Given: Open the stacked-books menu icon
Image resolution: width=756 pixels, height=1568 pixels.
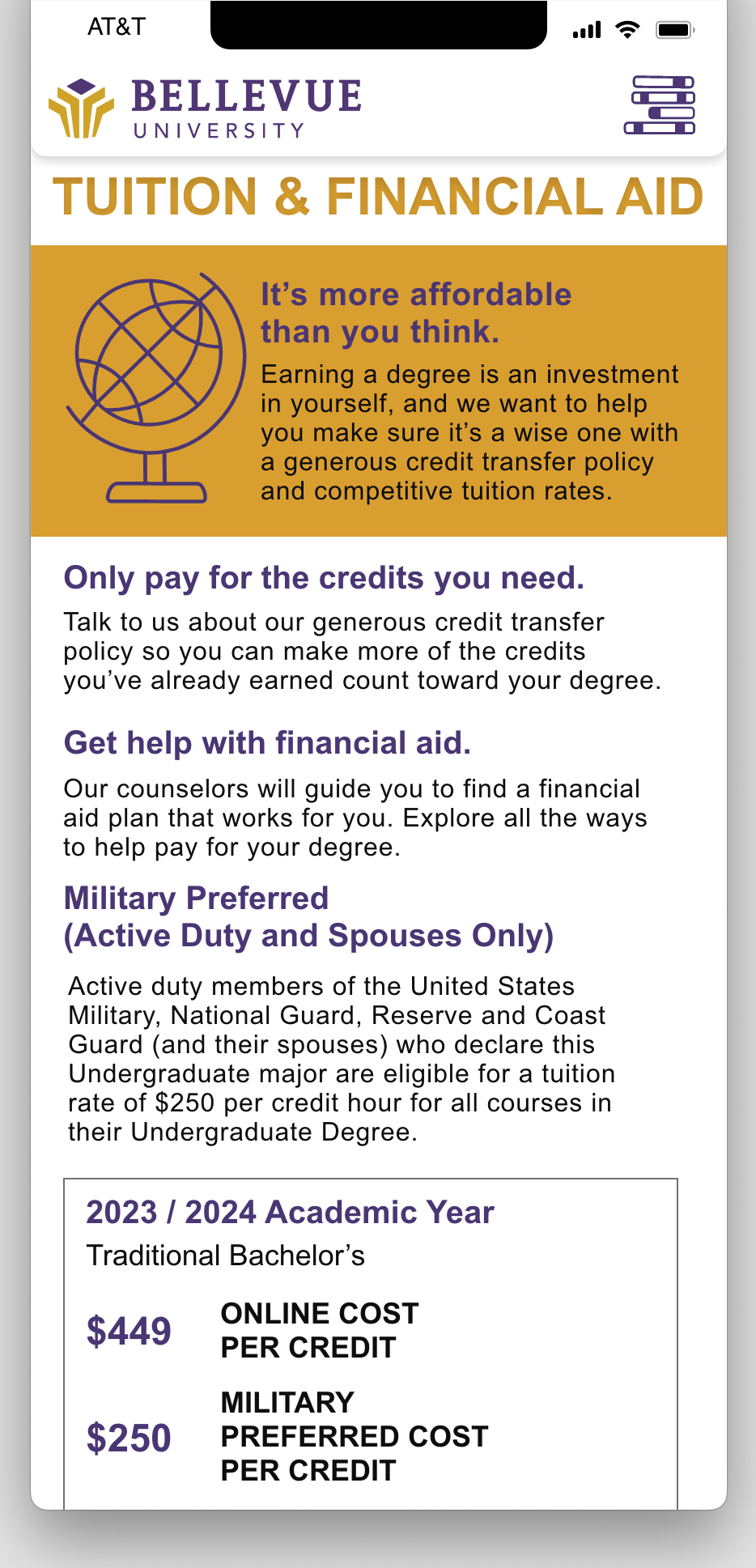Looking at the screenshot, I should [660, 105].
